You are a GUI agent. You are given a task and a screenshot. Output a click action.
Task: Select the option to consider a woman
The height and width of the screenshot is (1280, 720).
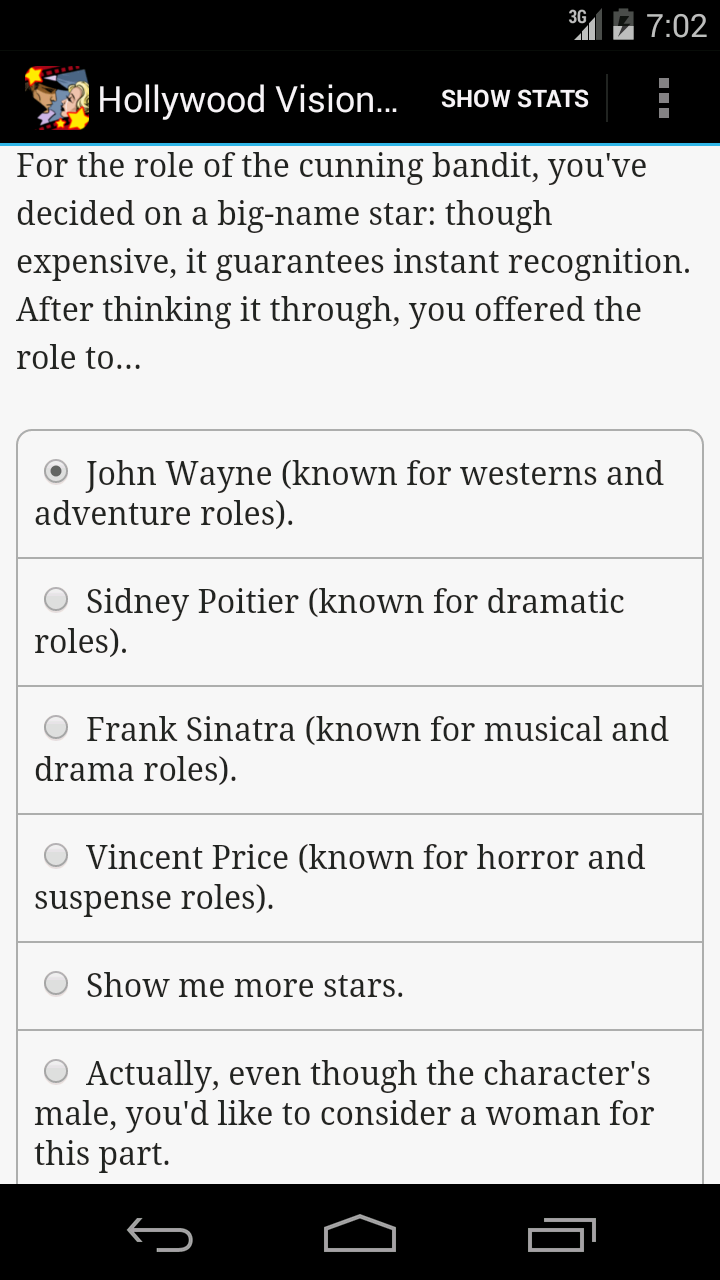click(x=57, y=1072)
